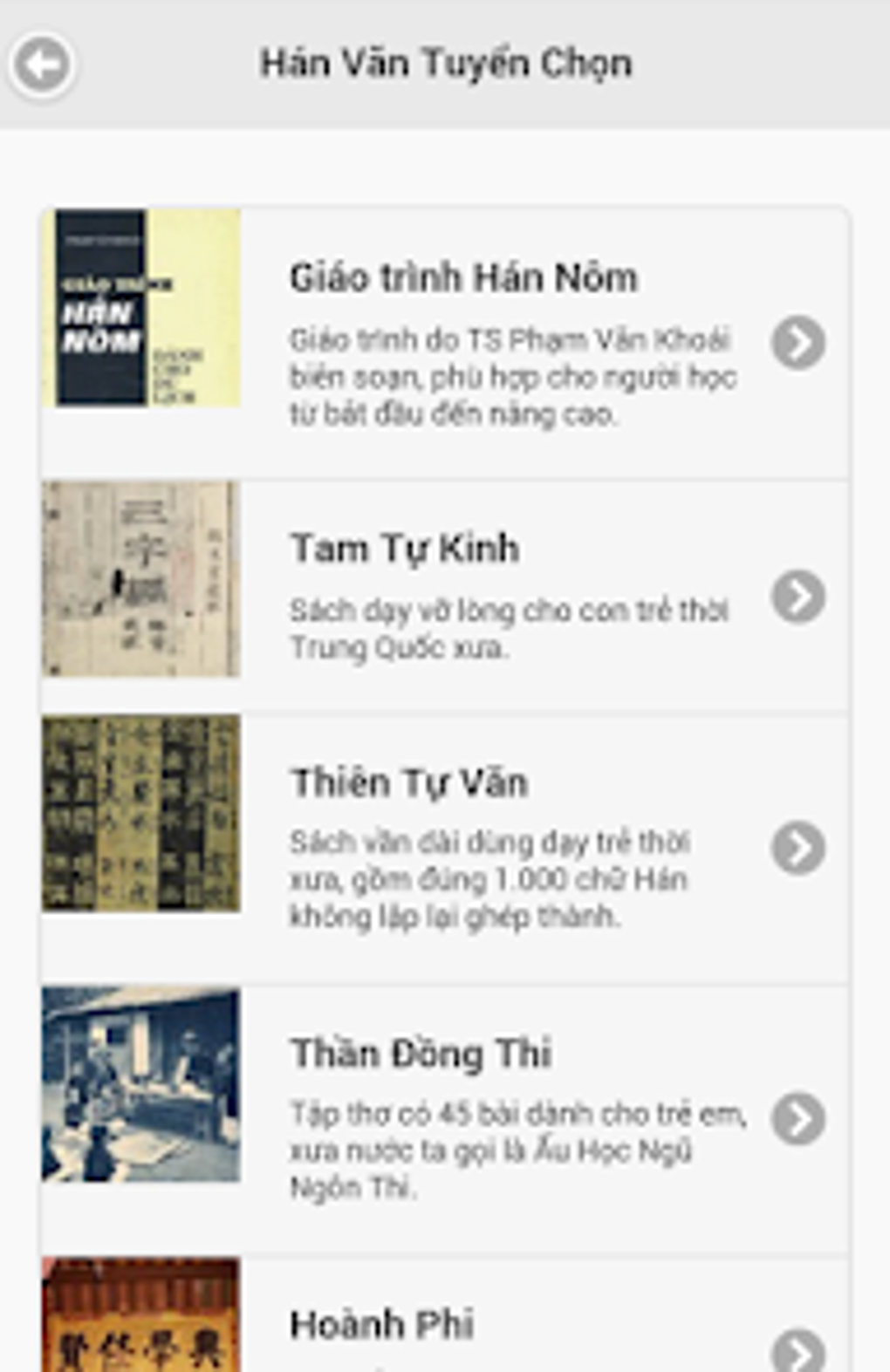This screenshot has height=1372, width=890.
Task: Open Giáo trình Hán Nôm book
Action: coord(463,278)
